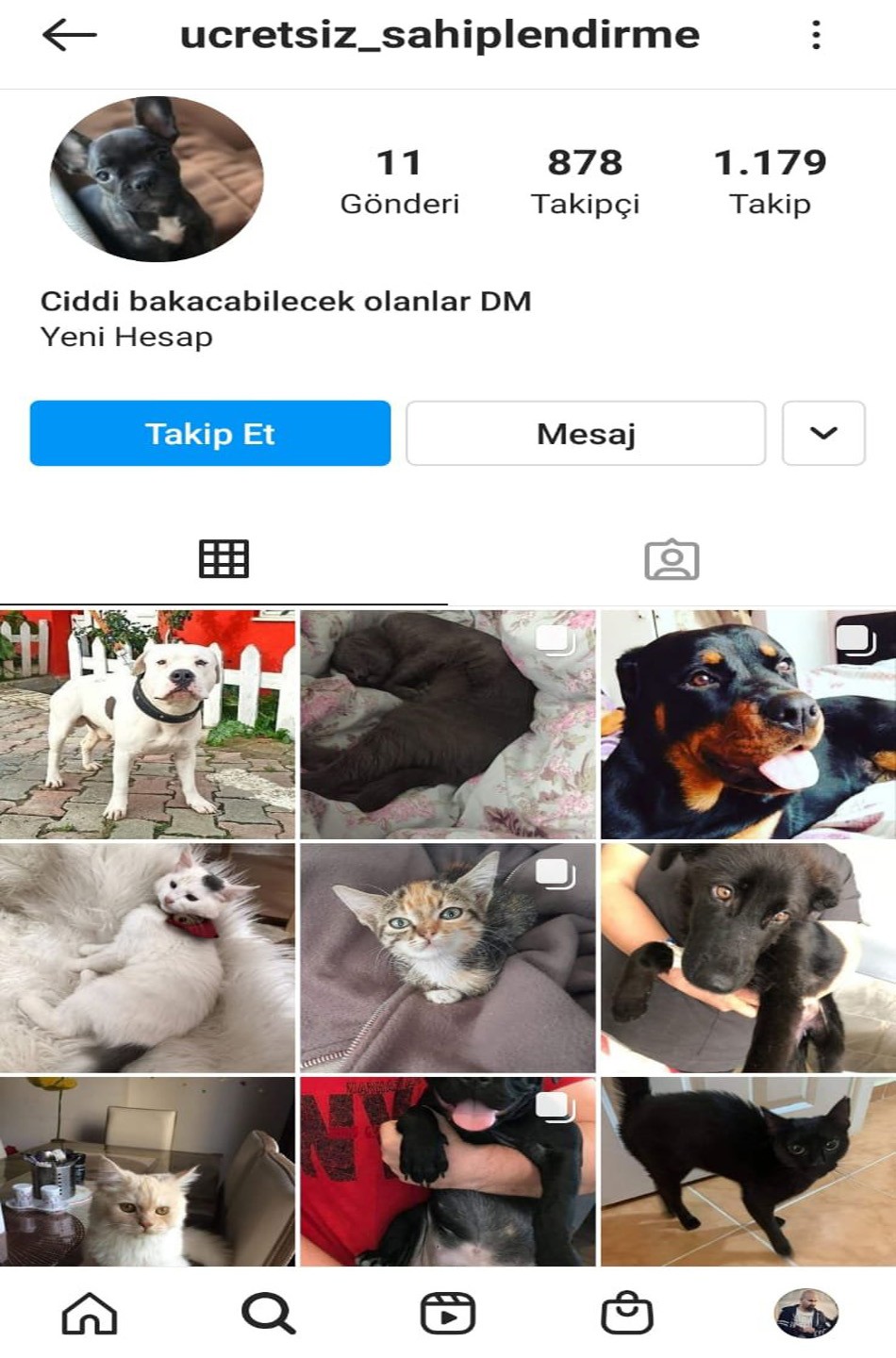
Task: Expand the suggested accounts chevron
Action: tap(823, 433)
